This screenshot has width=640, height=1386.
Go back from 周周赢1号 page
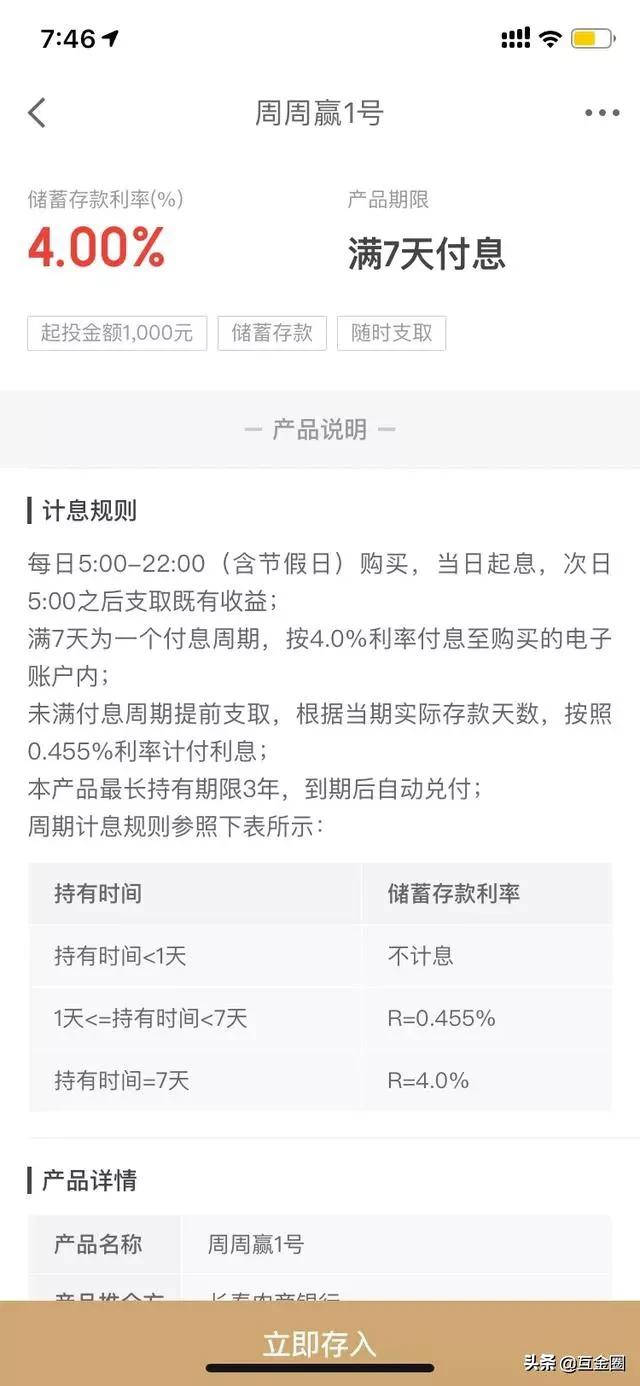37,113
